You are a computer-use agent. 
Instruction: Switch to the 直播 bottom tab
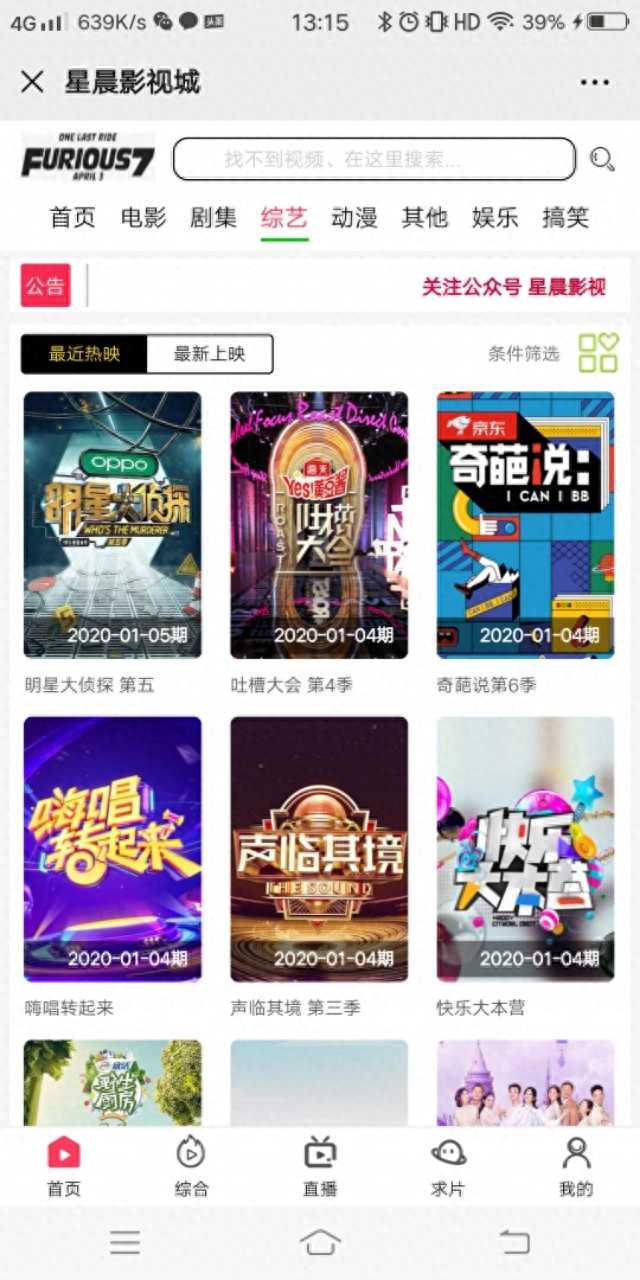pyautogui.click(x=320, y=1166)
